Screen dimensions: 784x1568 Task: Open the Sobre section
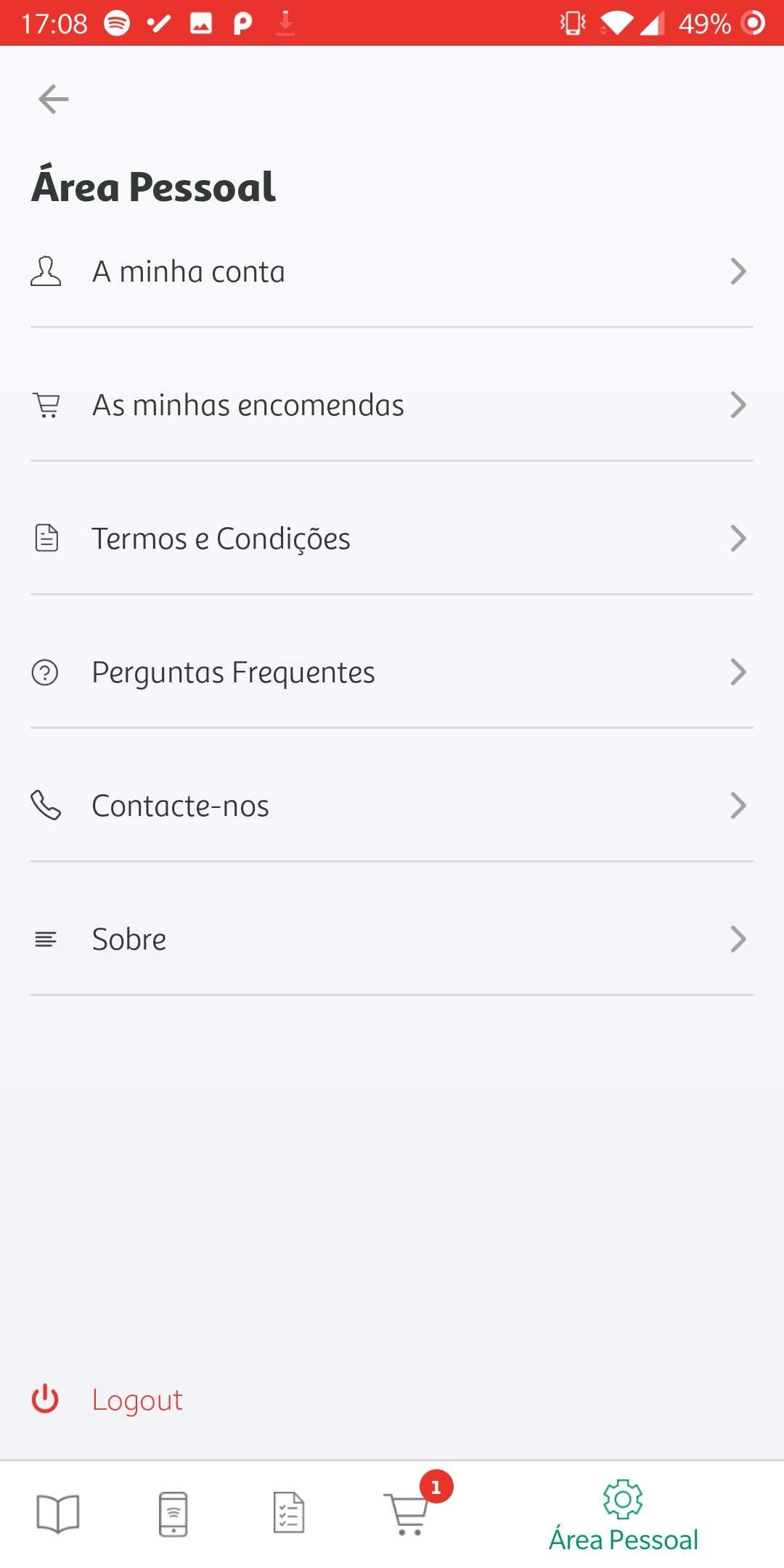[391, 939]
